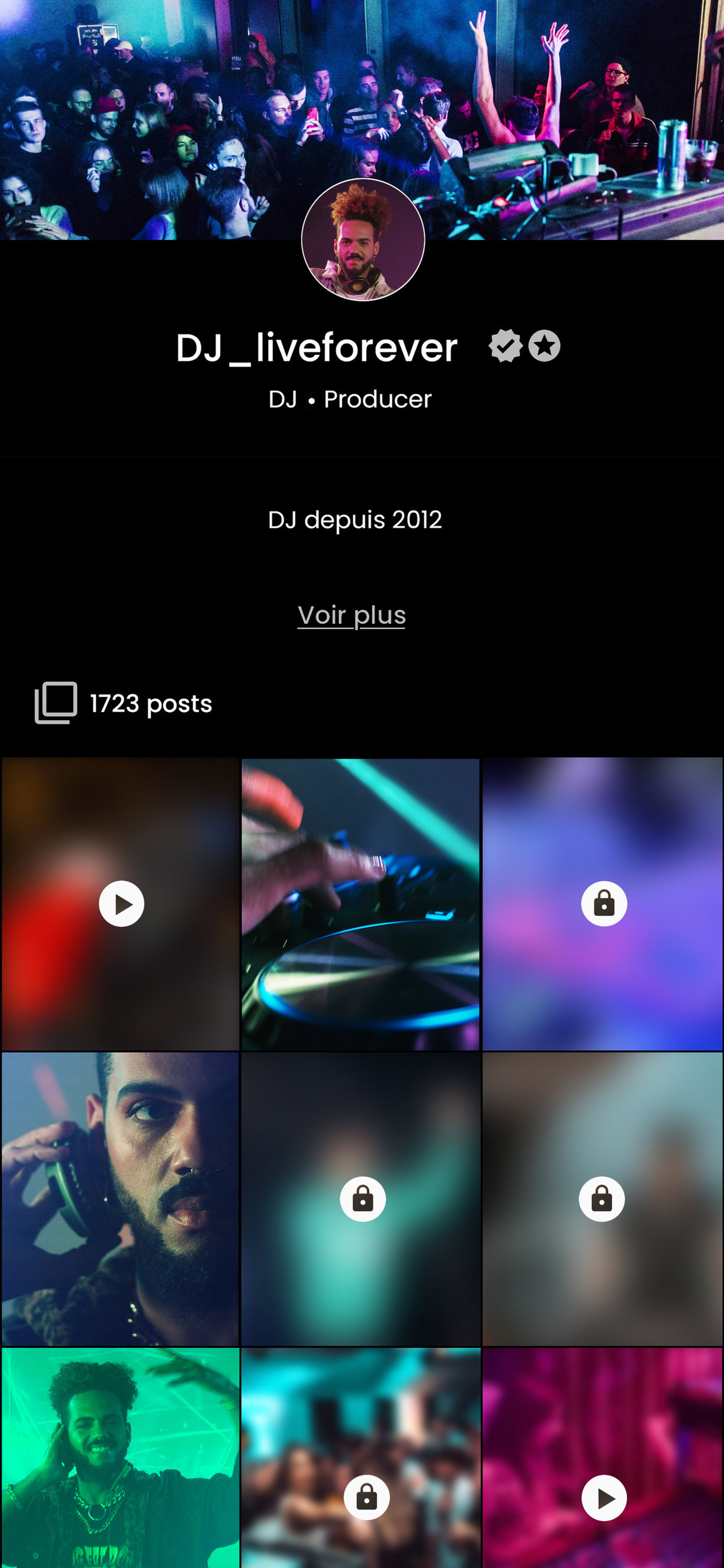The height and width of the screenshot is (1568, 724).
Task: Play the blurred red video post
Action: point(121,904)
